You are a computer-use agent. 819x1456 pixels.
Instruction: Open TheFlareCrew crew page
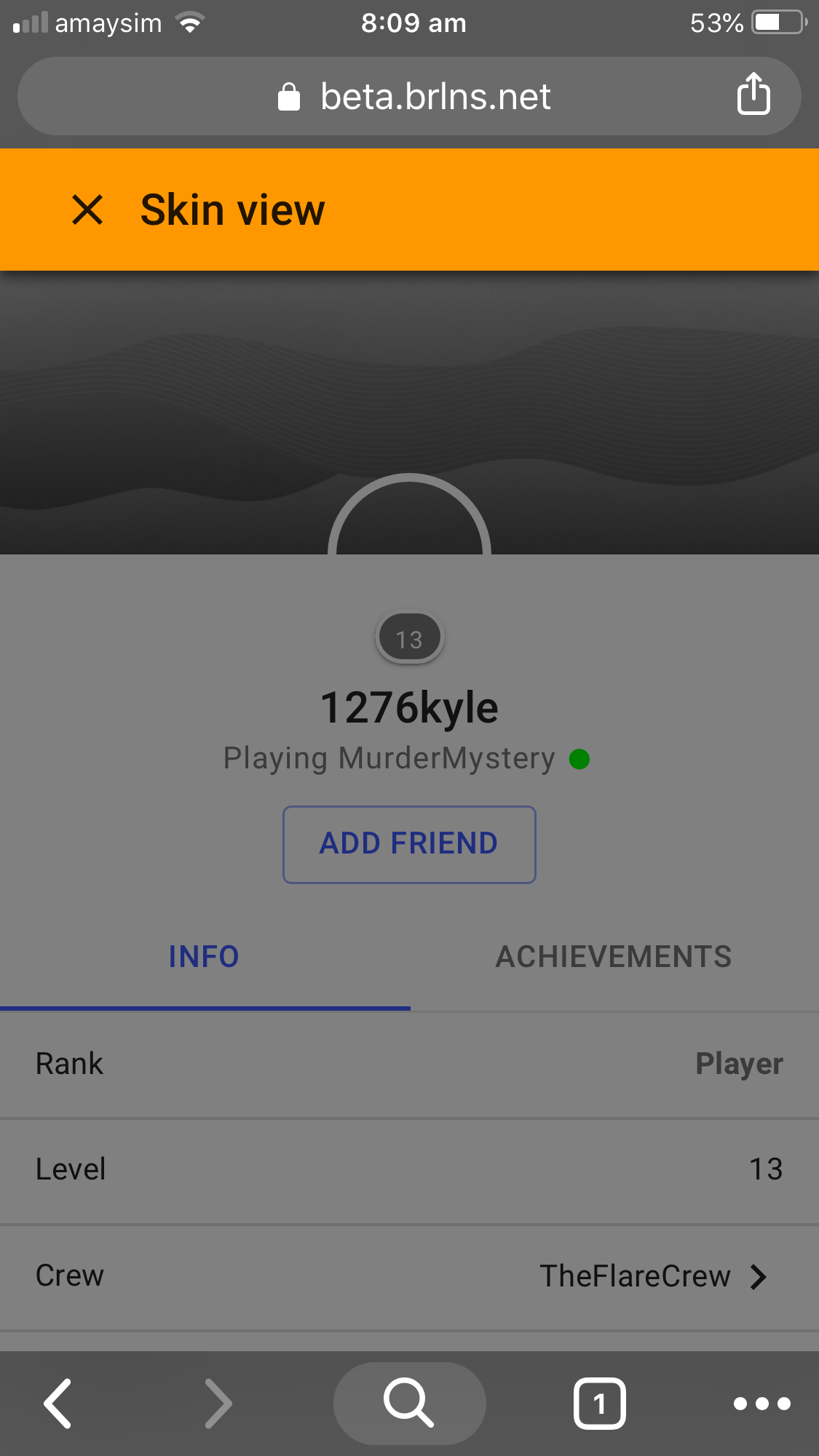pos(409,1276)
